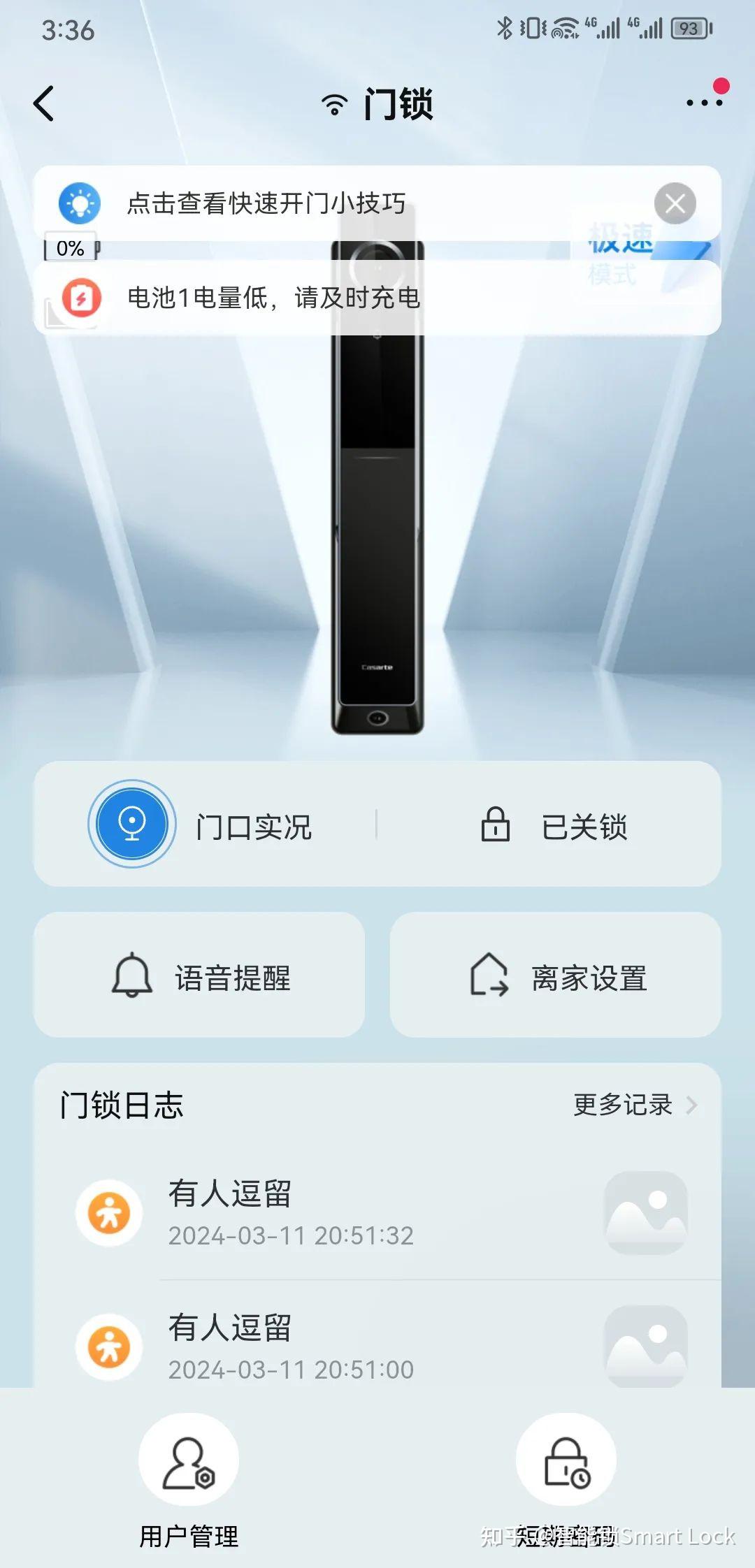The width and height of the screenshot is (755, 1568).
Task: Tap the chevron next to 更多记录
Action: point(693,1106)
